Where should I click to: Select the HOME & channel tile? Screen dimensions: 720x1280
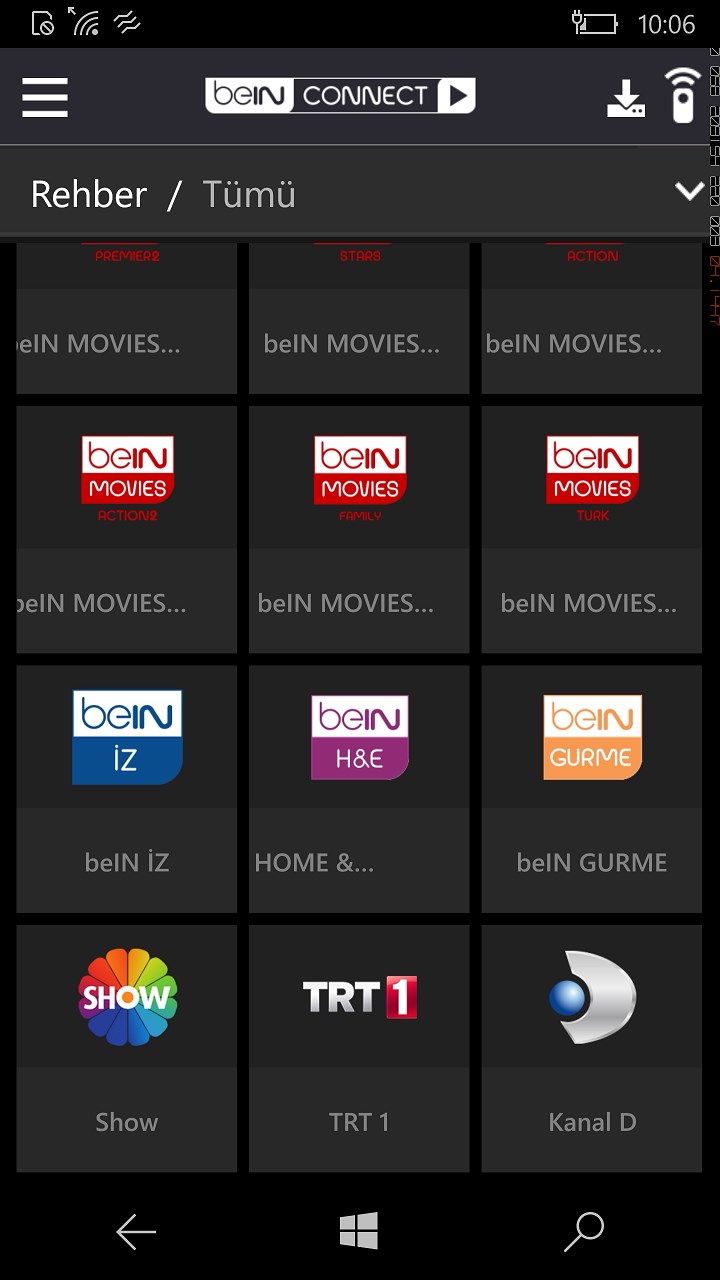coord(359,788)
